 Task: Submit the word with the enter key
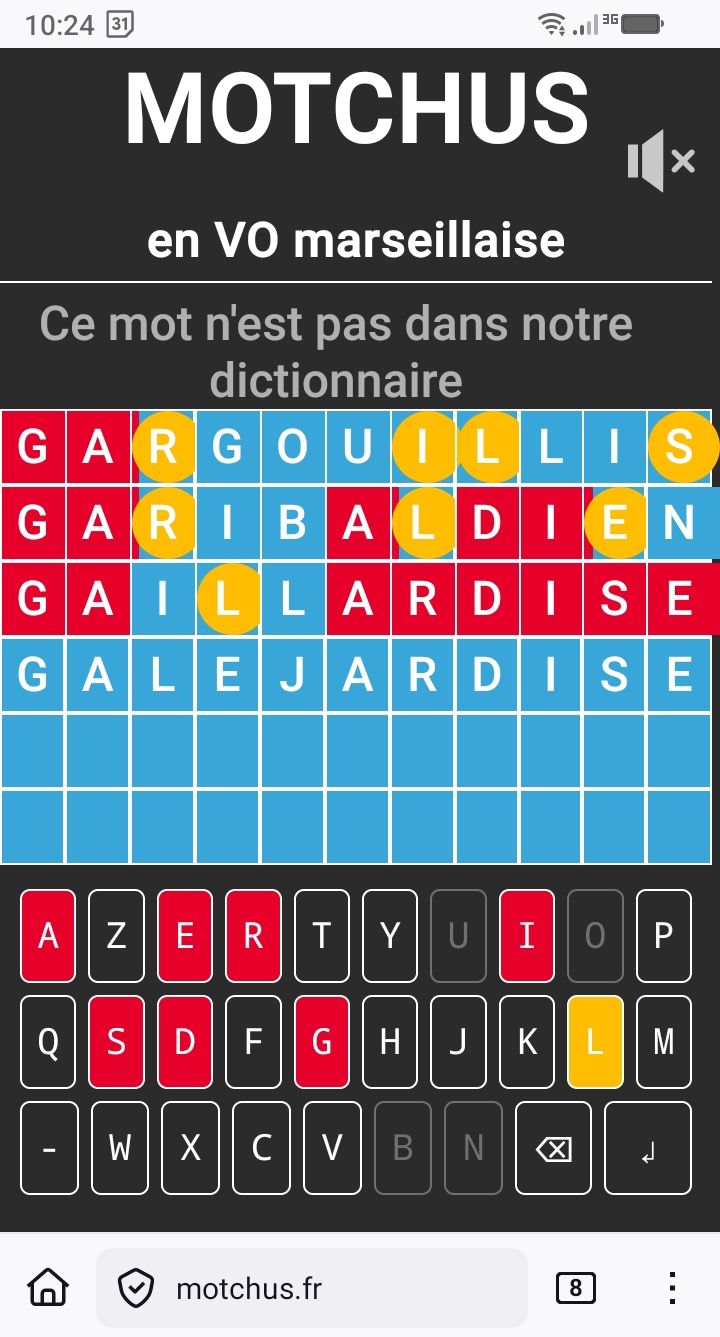[x=648, y=1148]
